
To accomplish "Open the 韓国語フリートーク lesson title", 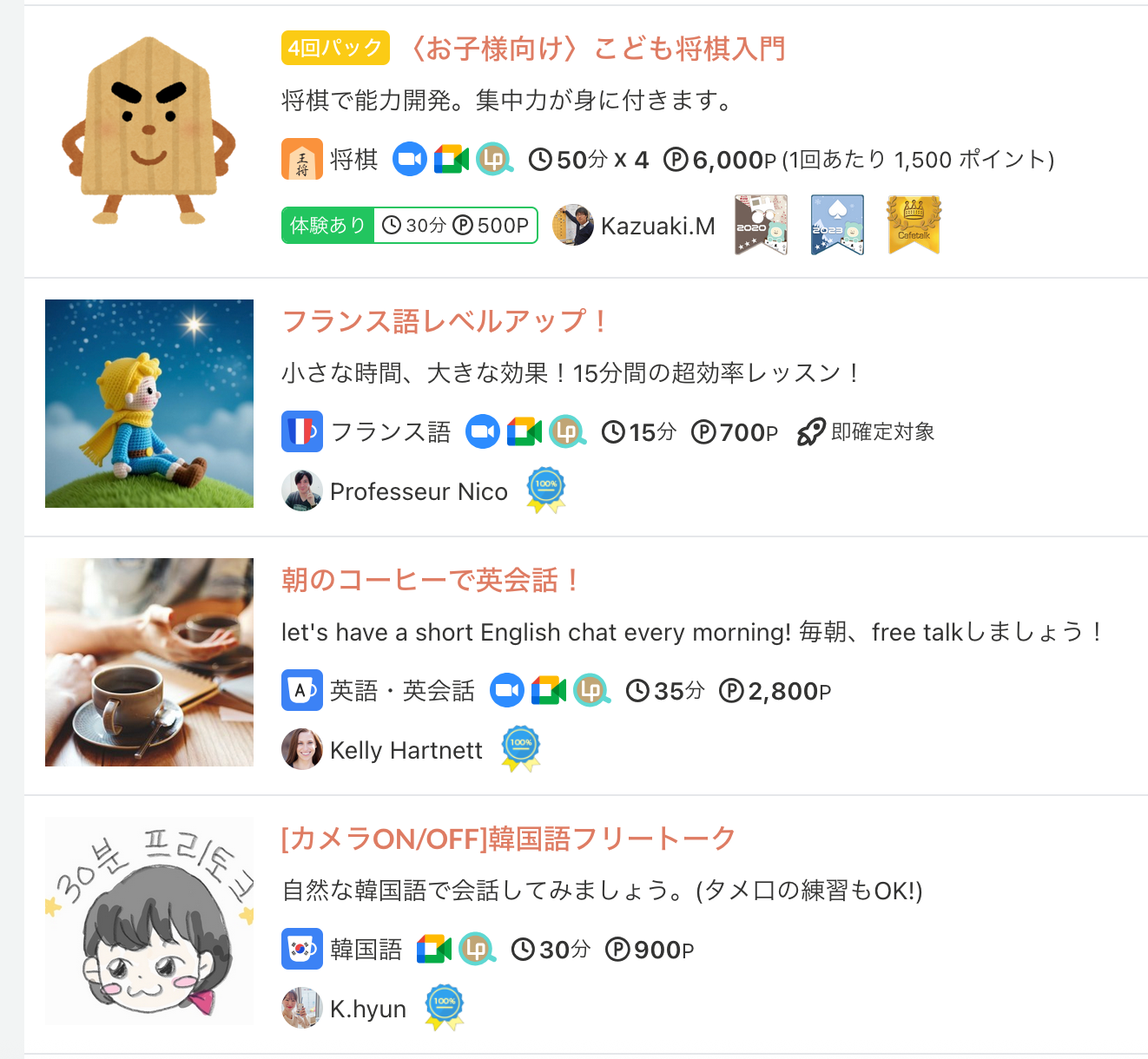I will [508, 839].
